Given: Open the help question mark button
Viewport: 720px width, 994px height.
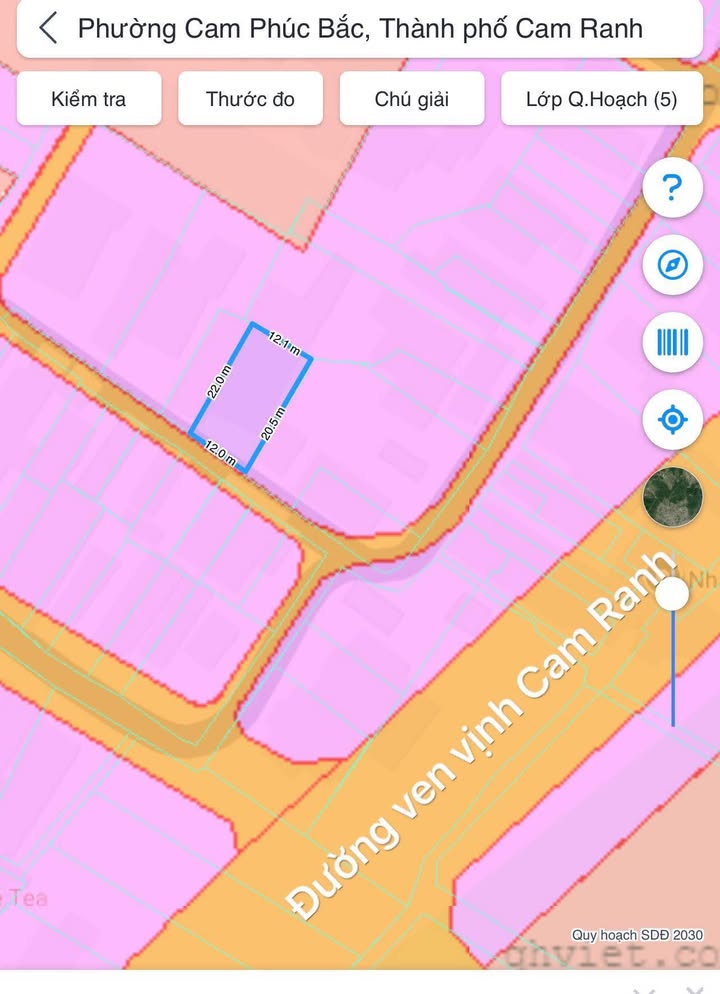Looking at the screenshot, I should click(x=672, y=187).
